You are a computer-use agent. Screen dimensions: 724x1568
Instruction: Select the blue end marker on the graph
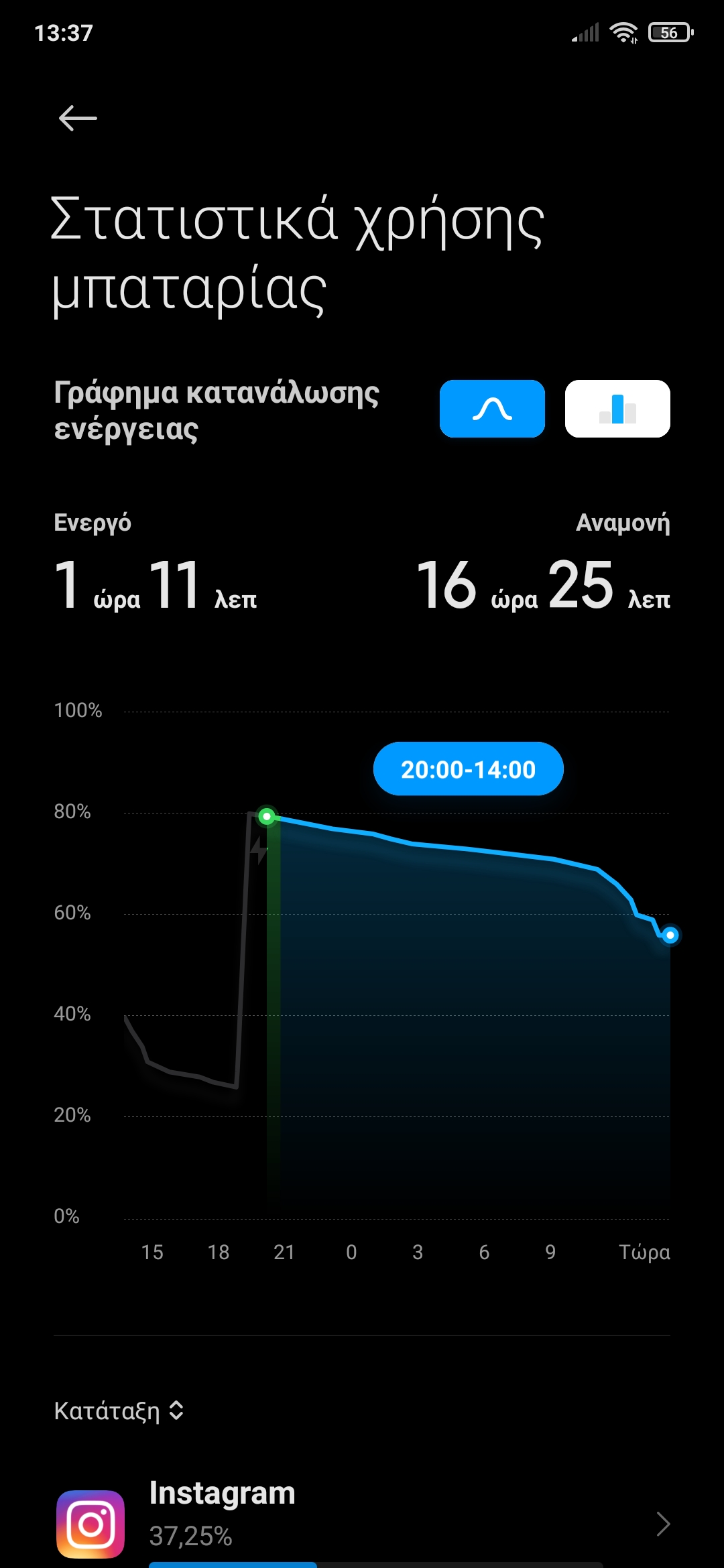670,935
